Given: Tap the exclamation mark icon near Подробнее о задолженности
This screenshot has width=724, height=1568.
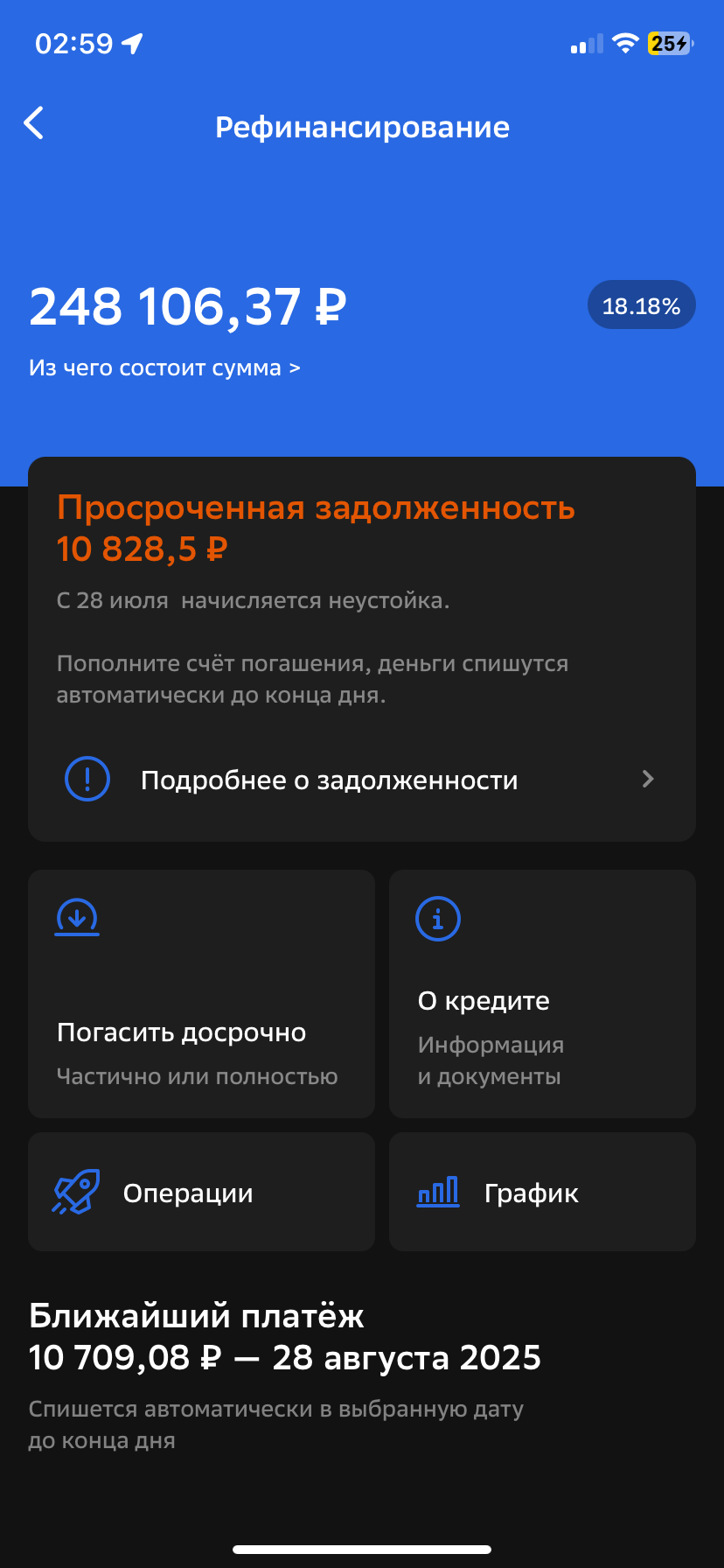Looking at the screenshot, I should (x=87, y=778).
